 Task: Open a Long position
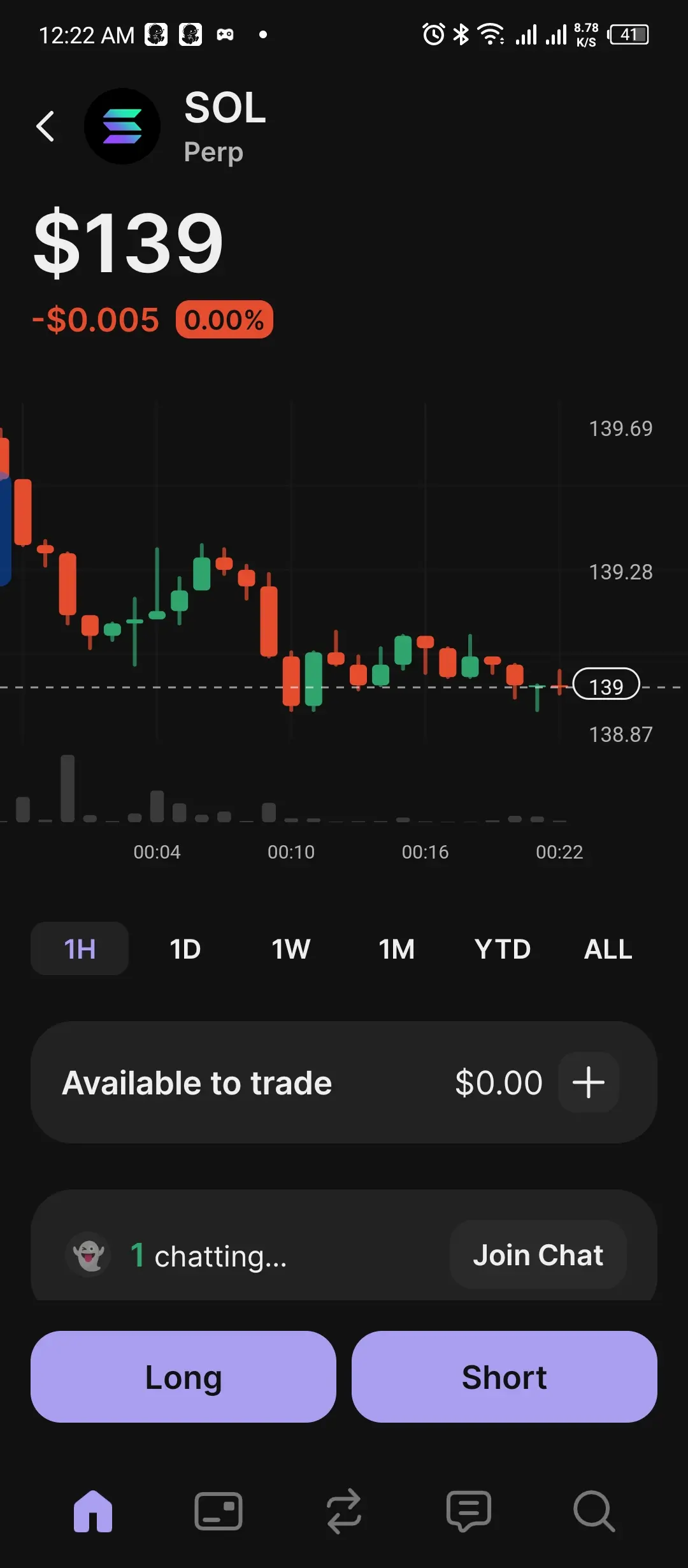[183, 1377]
